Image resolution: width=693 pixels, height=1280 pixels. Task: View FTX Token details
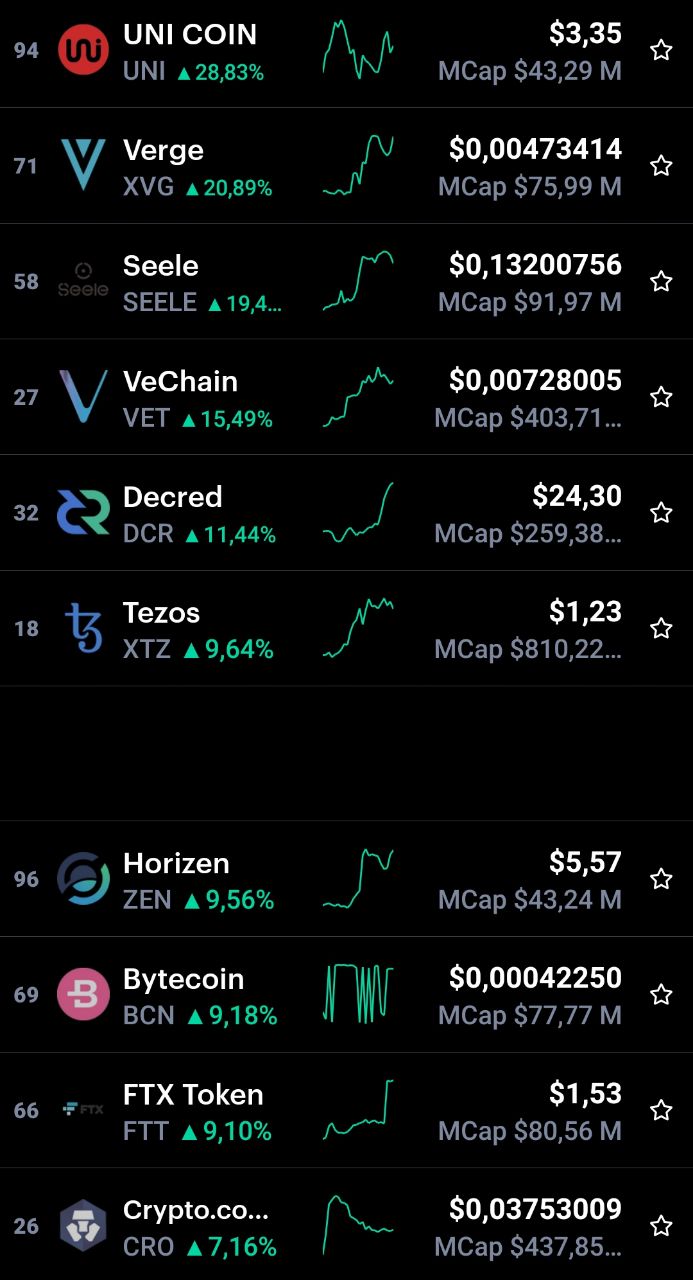pyautogui.click(x=346, y=1110)
